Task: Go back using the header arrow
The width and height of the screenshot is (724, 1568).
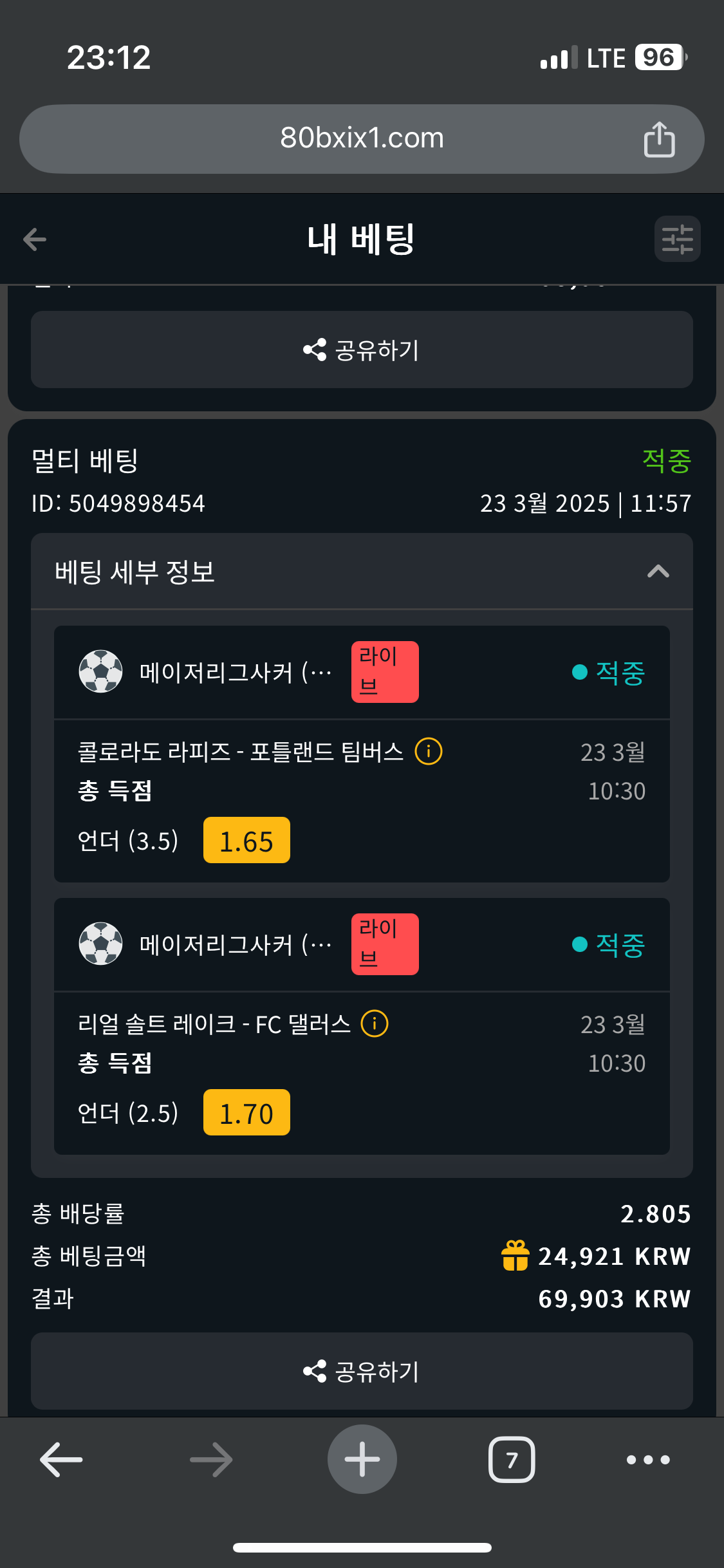Action: pyautogui.click(x=35, y=239)
